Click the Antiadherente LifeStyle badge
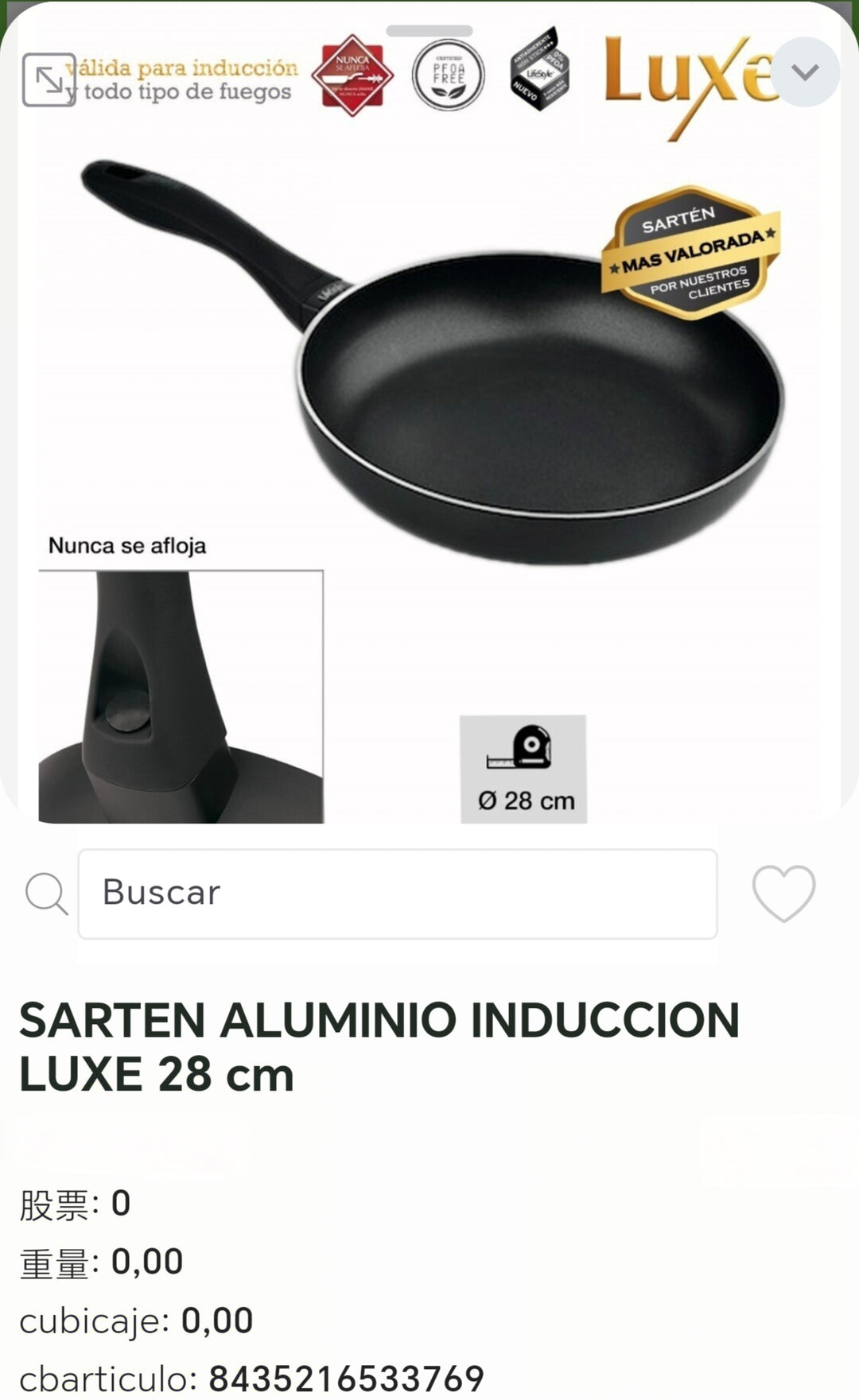This screenshot has height=1400, width=859. pyautogui.click(x=541, y=76)
